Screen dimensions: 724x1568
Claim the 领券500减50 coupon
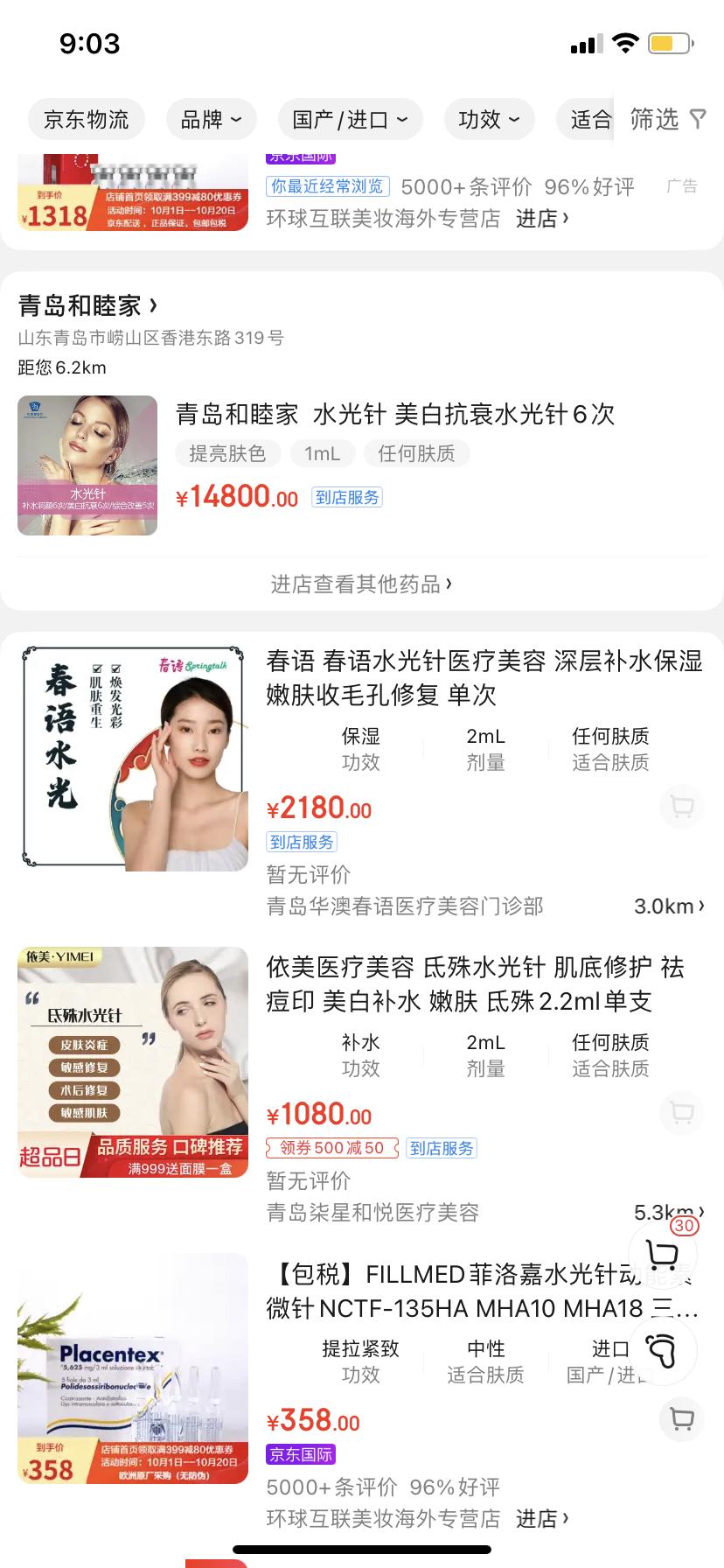coord(331,1147)
